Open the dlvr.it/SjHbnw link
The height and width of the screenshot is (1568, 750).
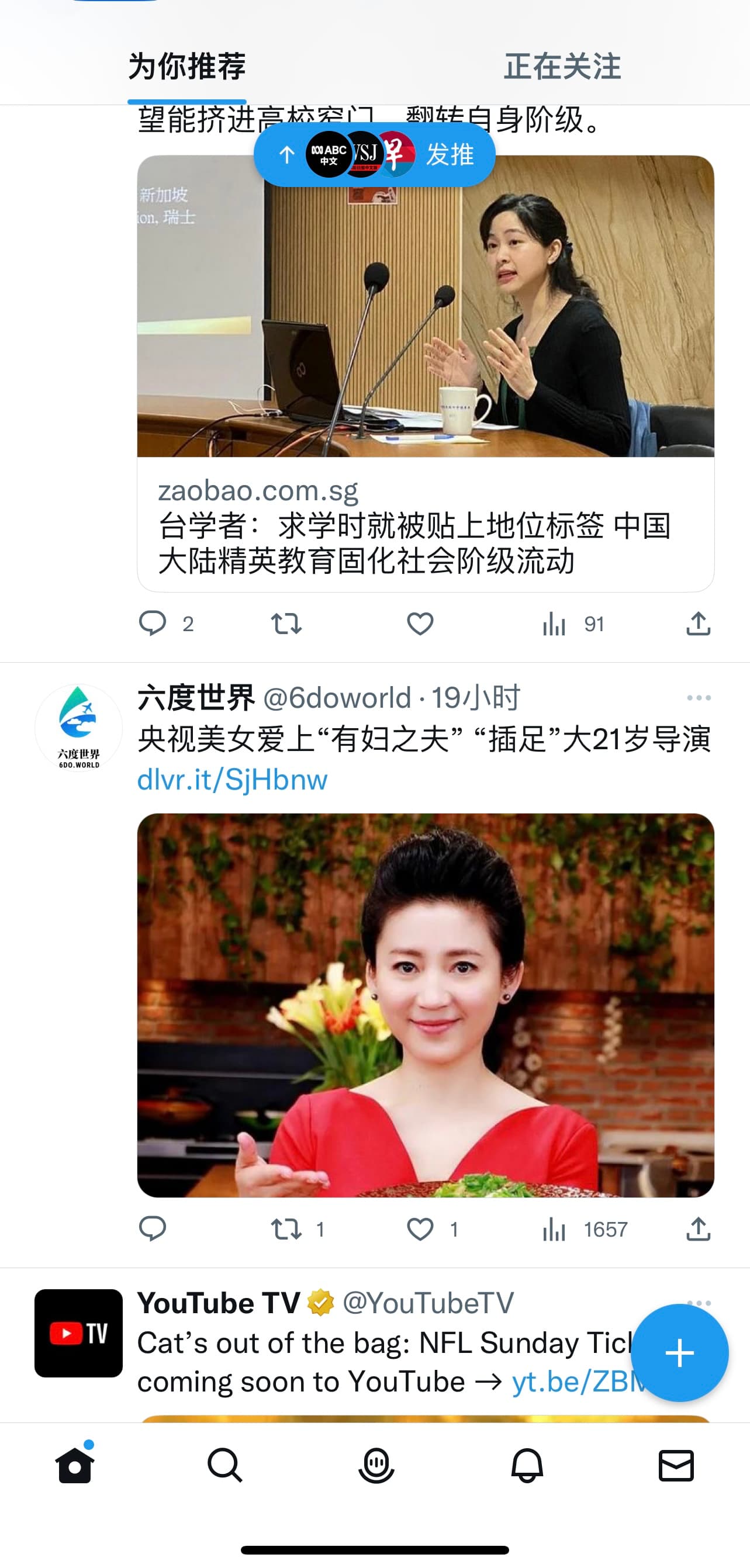tap(233, 779)
